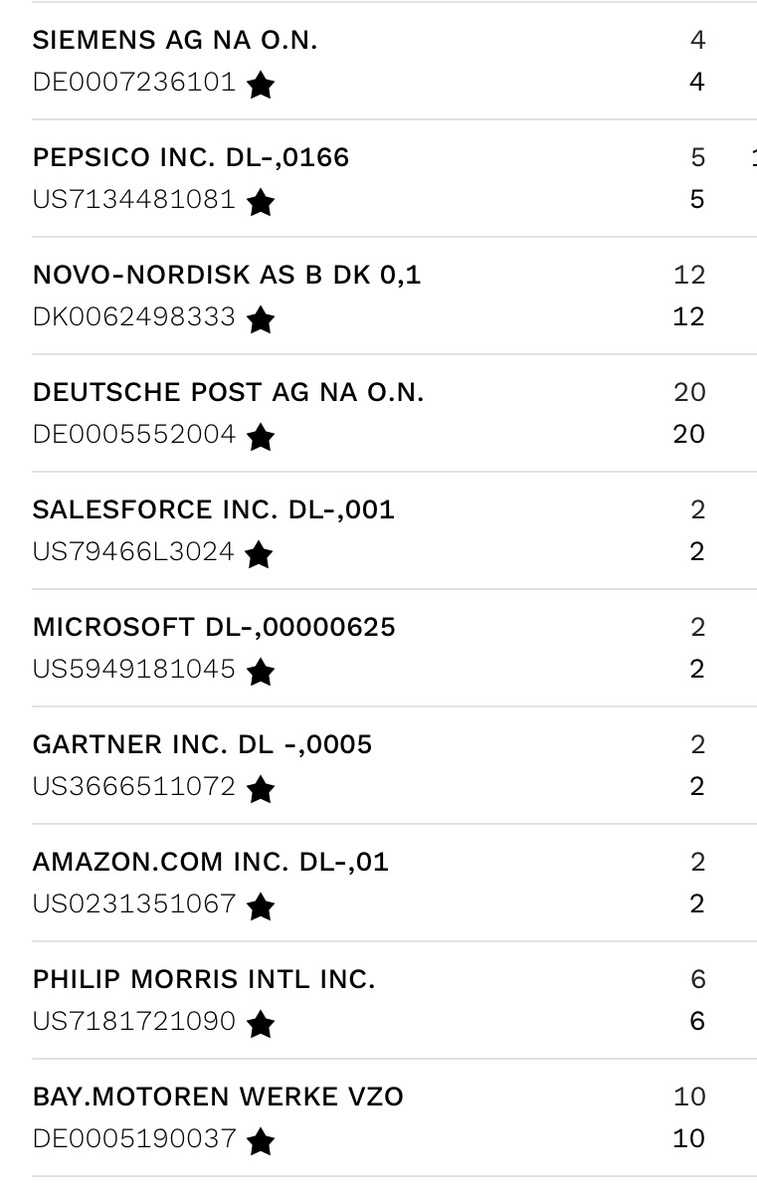Tap the star beside Salesforce ISIN US79466L3024
This screenshot has width=757, height=1200.
point(259,554)
